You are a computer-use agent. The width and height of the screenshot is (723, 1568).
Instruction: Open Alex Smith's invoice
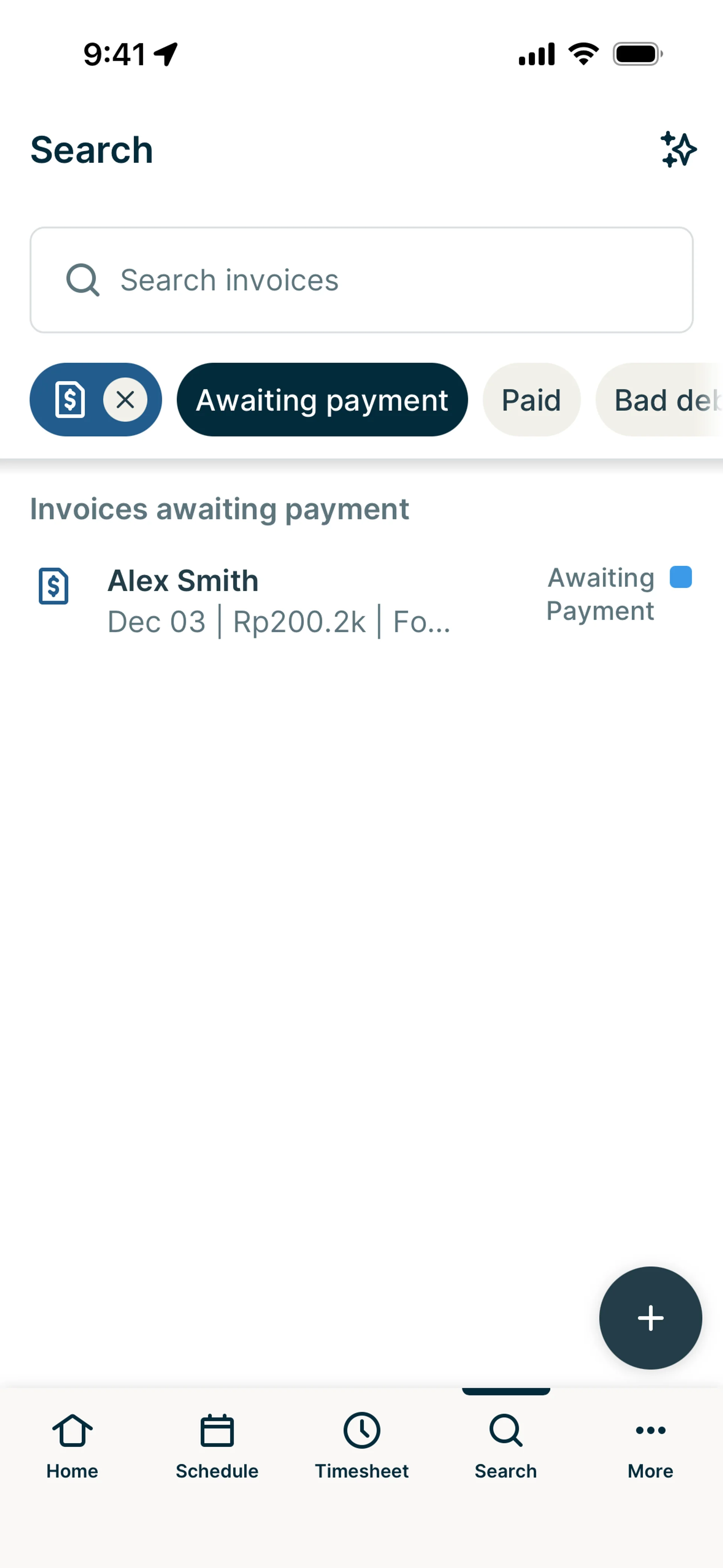pyautogui.click(x=280, y=600)
